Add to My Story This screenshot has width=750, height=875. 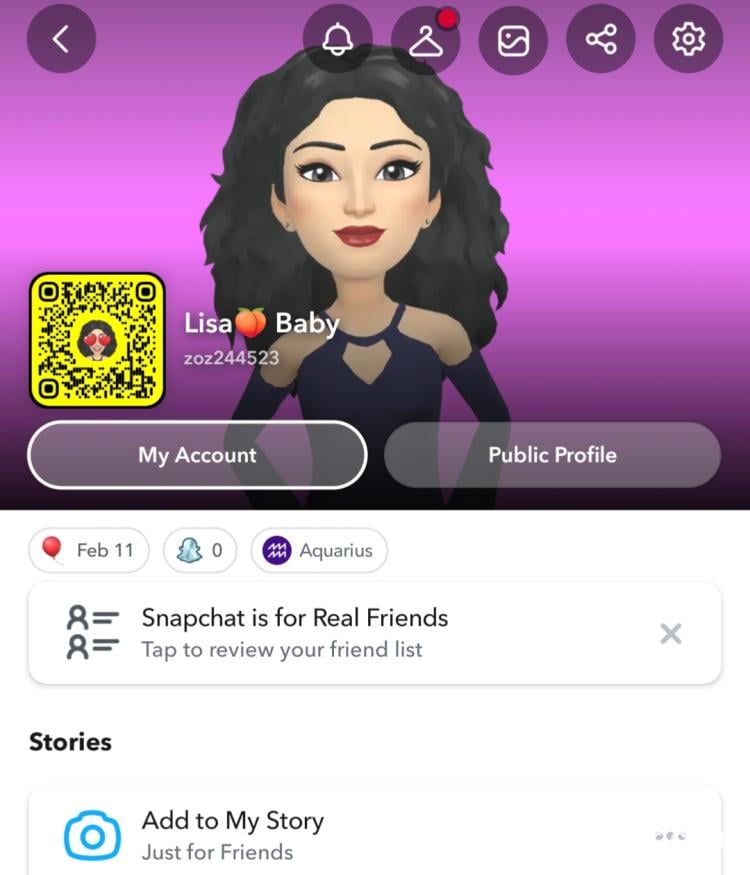(230, 835)
